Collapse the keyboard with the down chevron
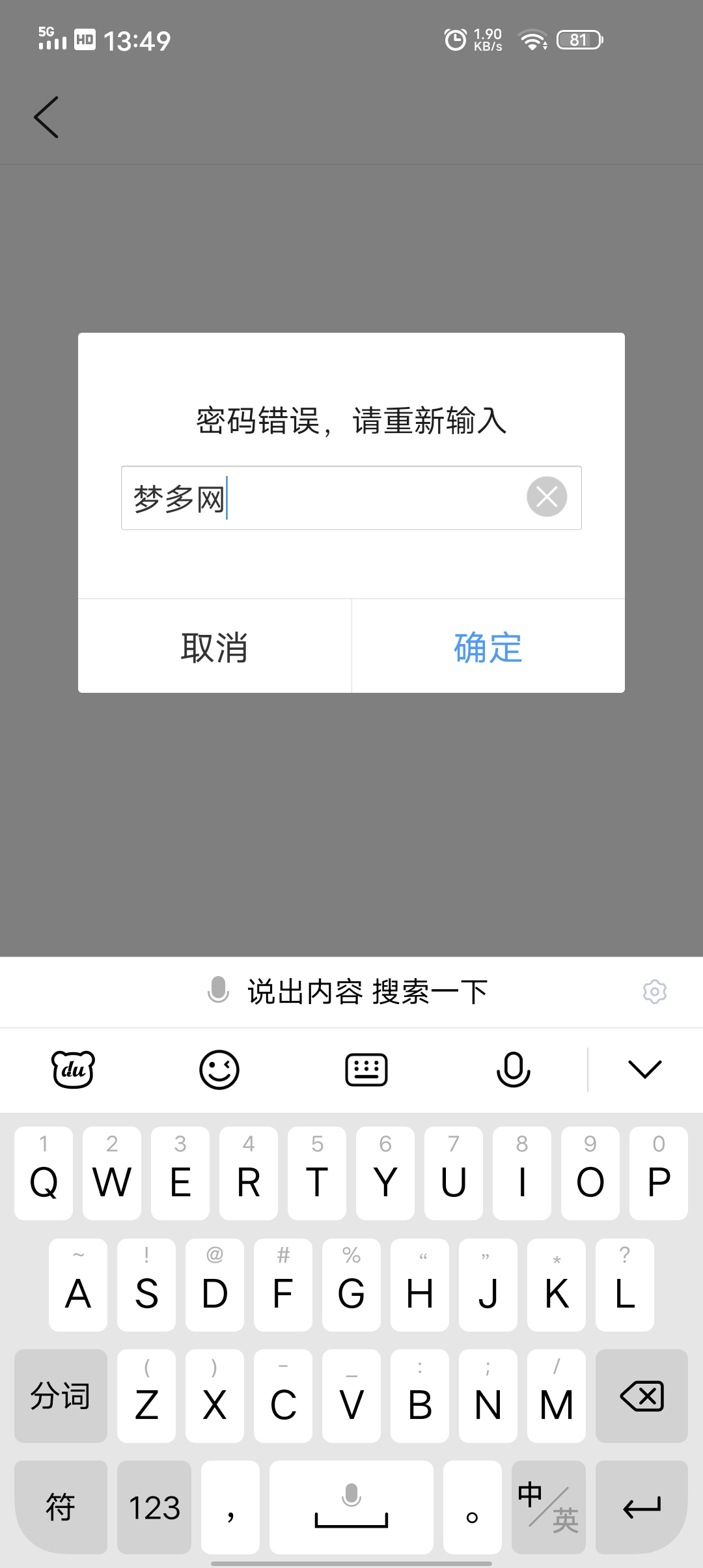The height and width of the screenshot is (1568, 703). (644, 1069)
